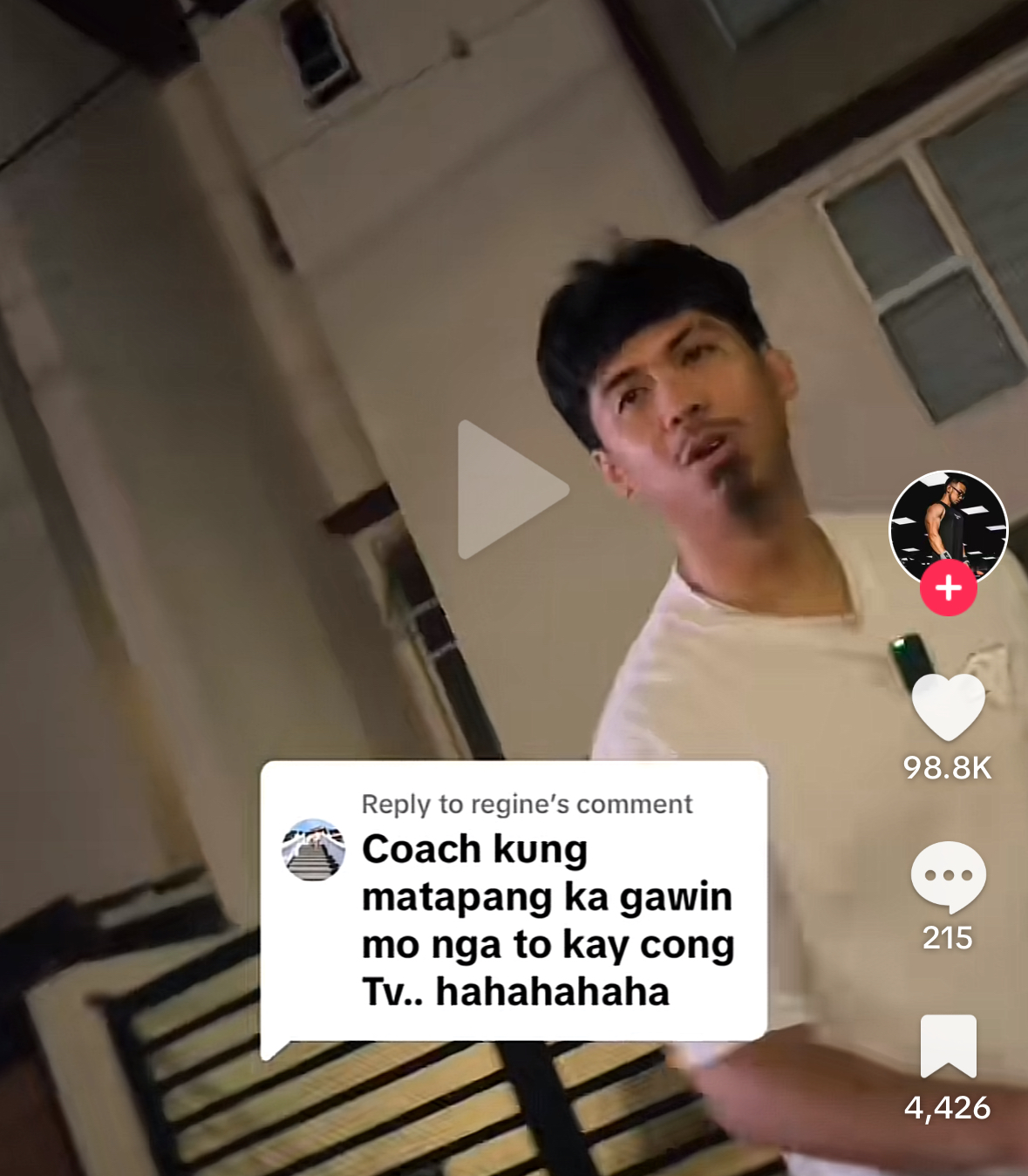
Task: Like this video with the heart
Action: coord(948,708)
